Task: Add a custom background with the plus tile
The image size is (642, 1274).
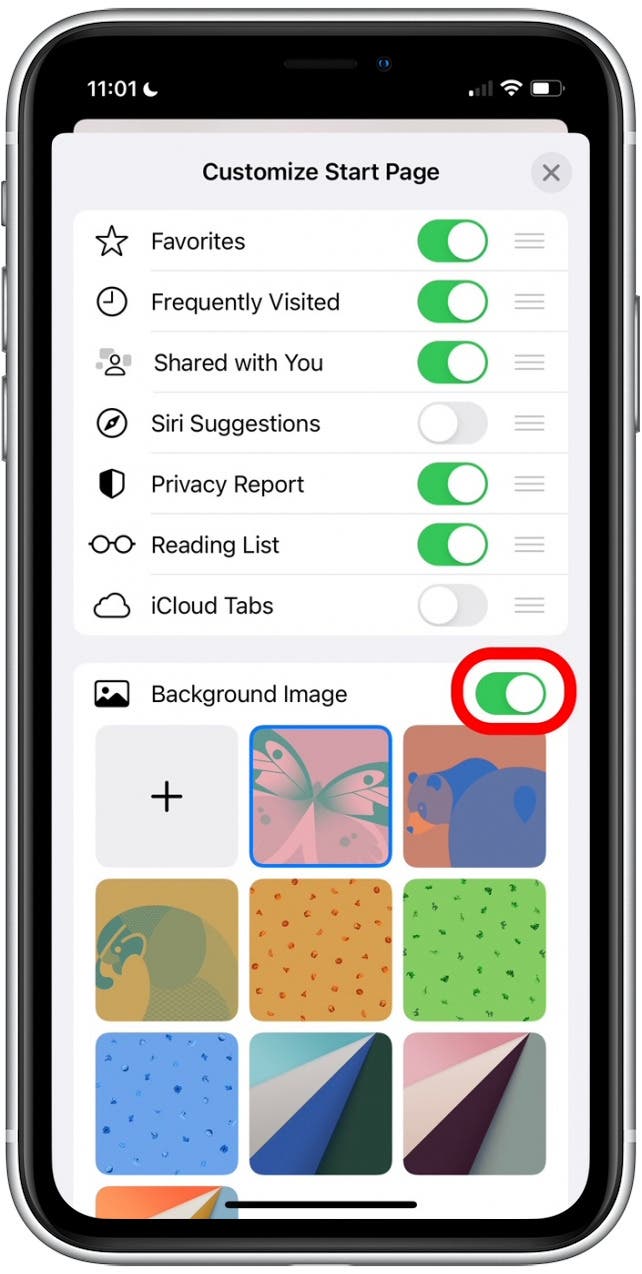Action: [167, 796]
